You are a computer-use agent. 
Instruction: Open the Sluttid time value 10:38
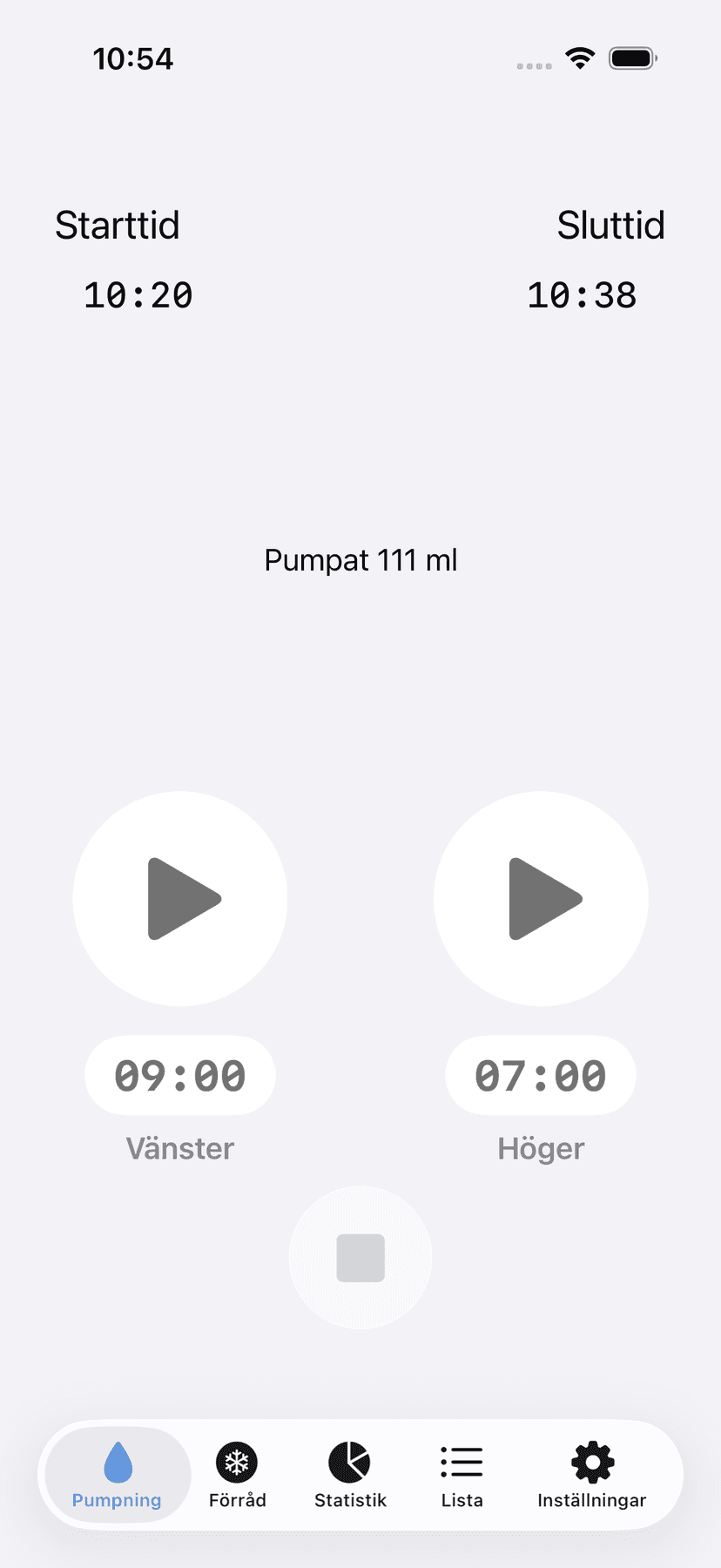tap(582, 294)
